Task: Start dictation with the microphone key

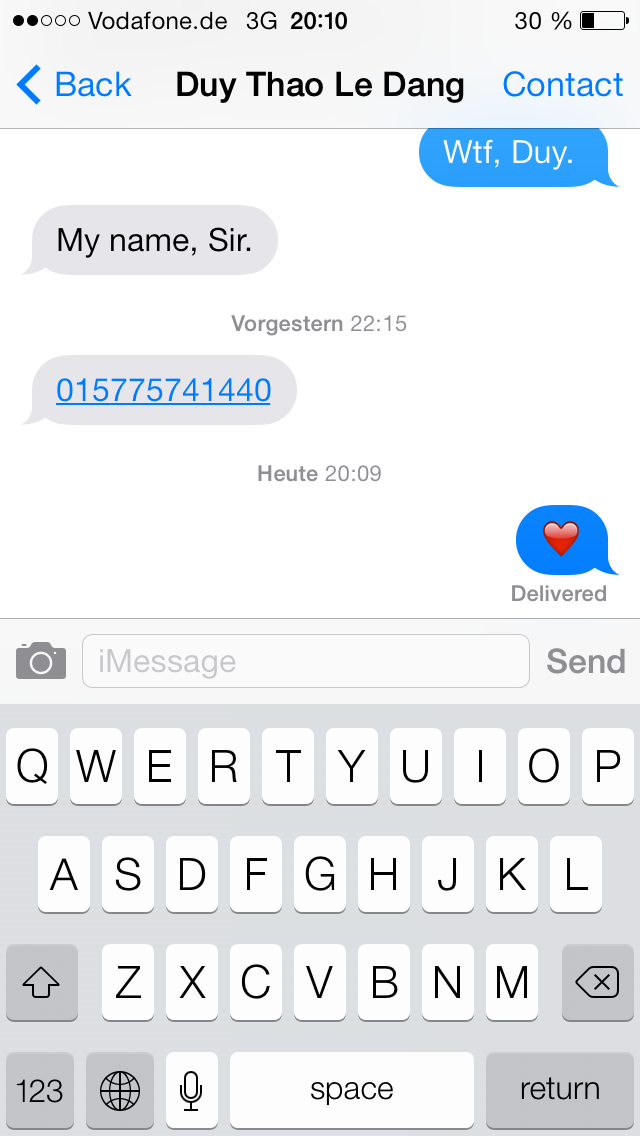Action: 191,1090
